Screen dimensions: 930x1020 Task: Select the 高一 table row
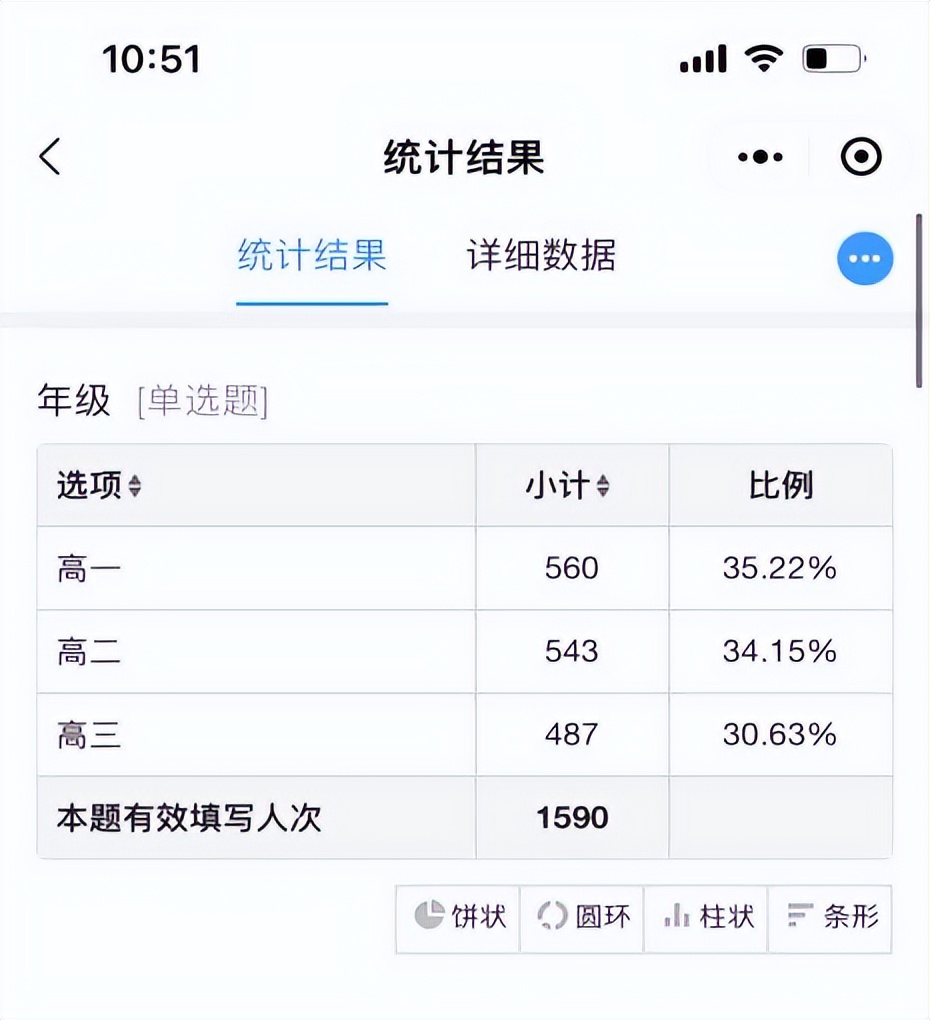coord(255,568)
